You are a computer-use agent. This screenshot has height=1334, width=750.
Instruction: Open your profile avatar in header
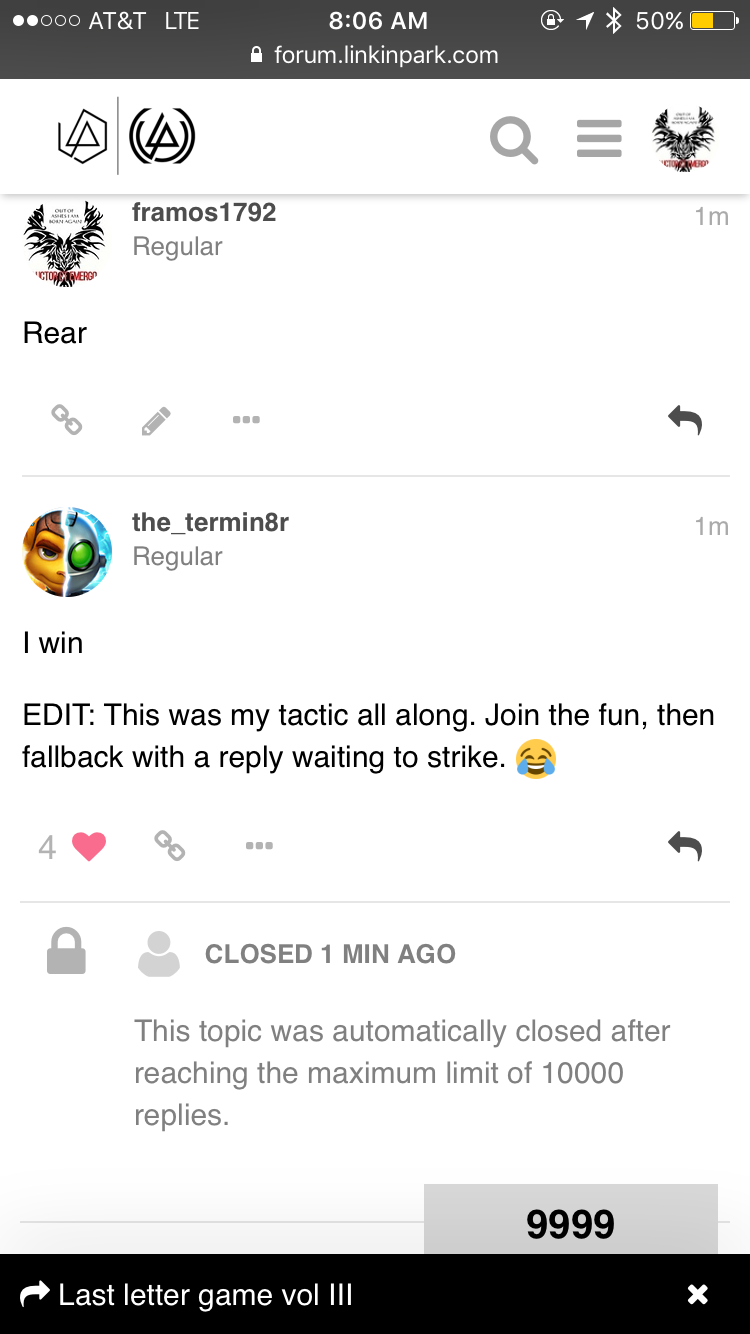683,139
